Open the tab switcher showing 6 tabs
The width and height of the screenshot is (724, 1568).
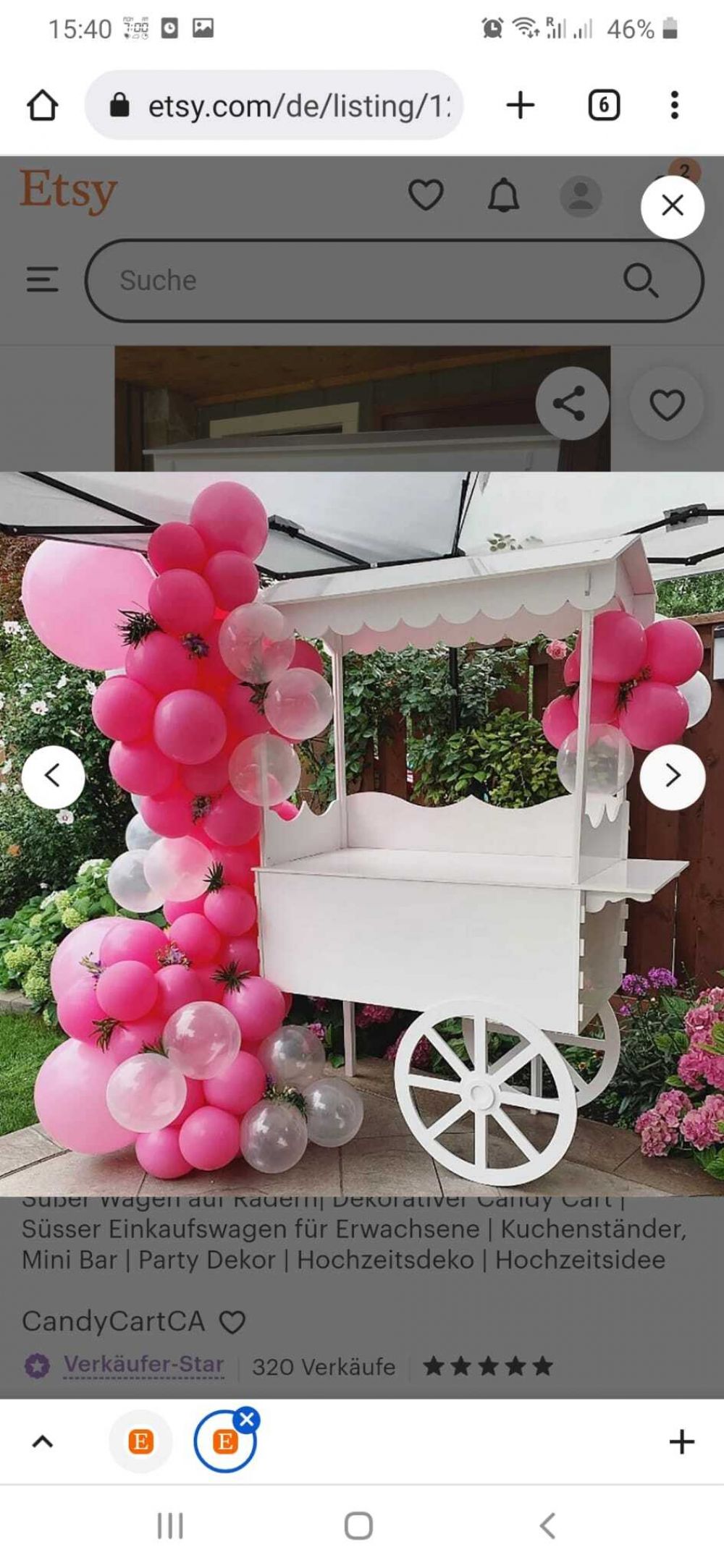coord(604,106)
